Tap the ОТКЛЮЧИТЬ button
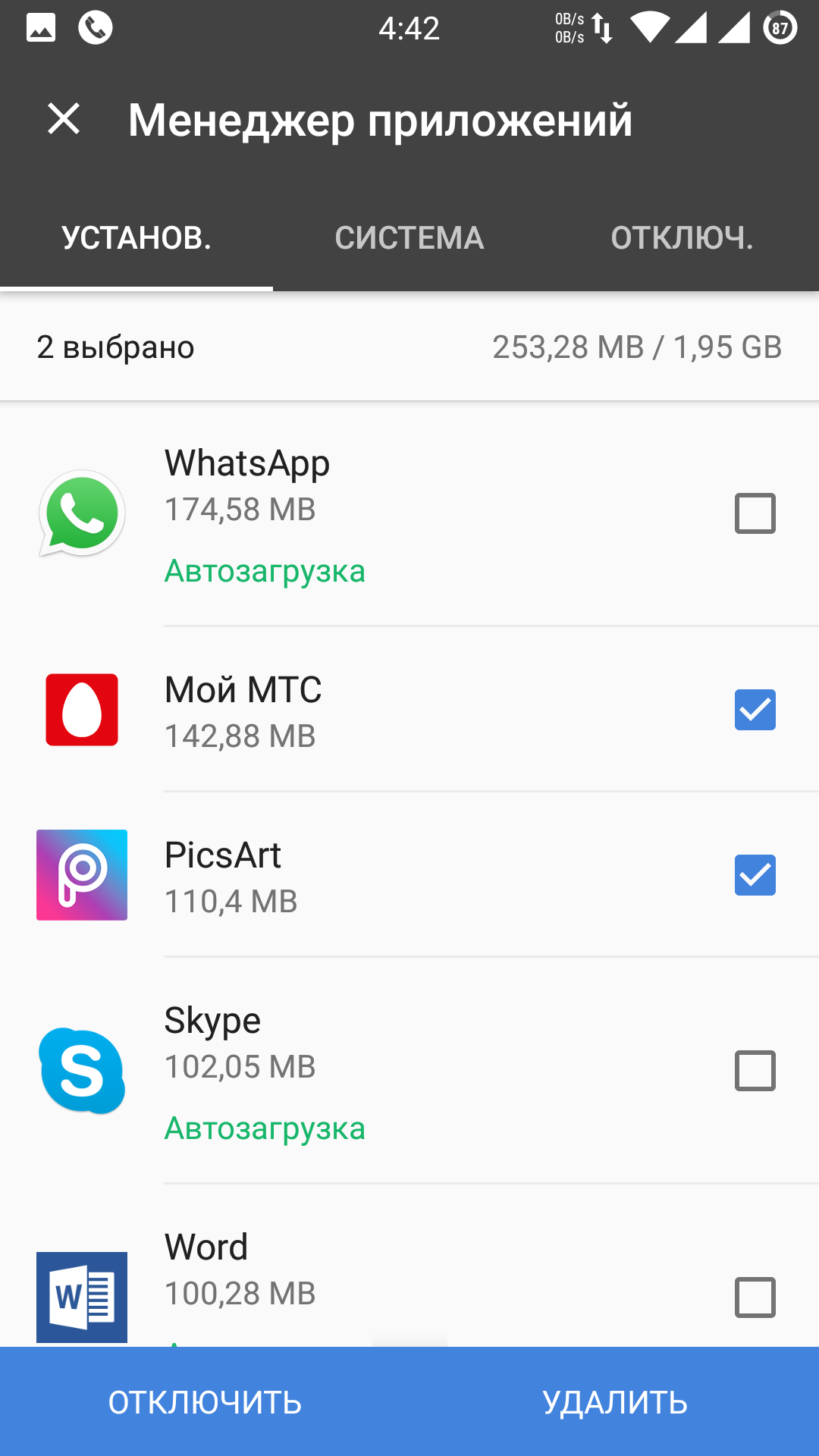The image size is (819, 1456). [205, 1402]
